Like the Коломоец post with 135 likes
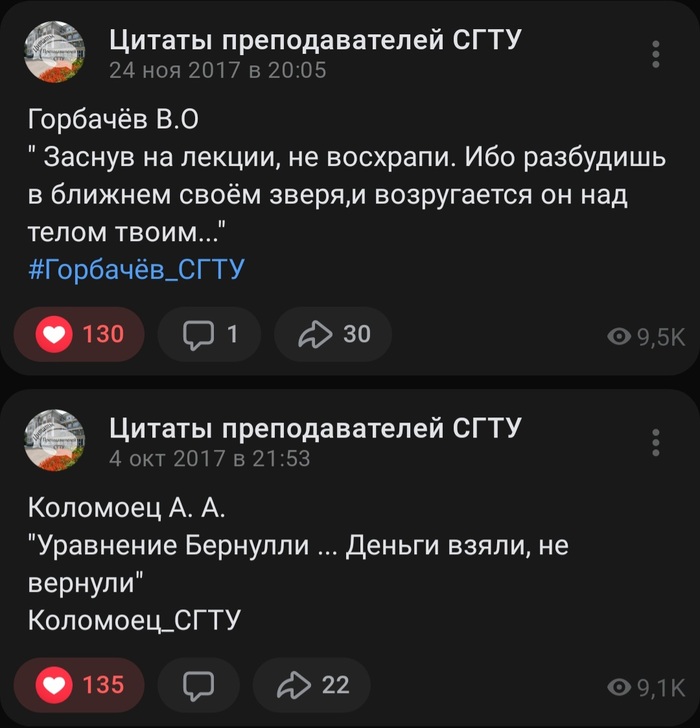 (79, 685)
